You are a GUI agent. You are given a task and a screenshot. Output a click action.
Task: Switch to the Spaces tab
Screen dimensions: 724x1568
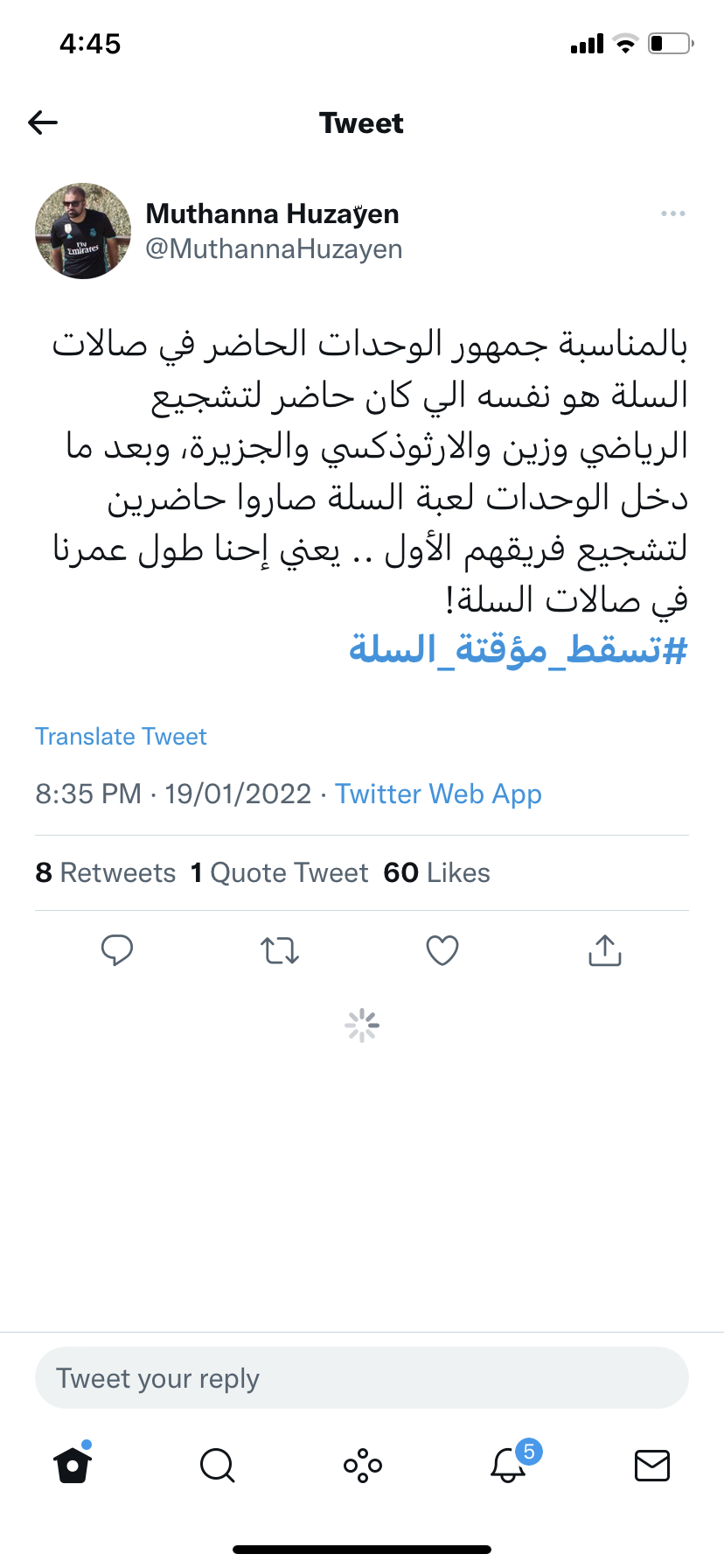point(362,1465)
